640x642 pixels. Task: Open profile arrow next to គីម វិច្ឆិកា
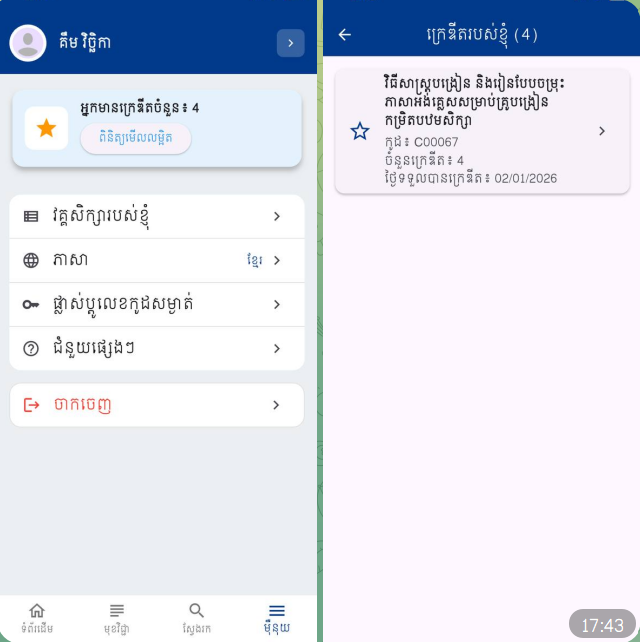(x=289, y=42)
